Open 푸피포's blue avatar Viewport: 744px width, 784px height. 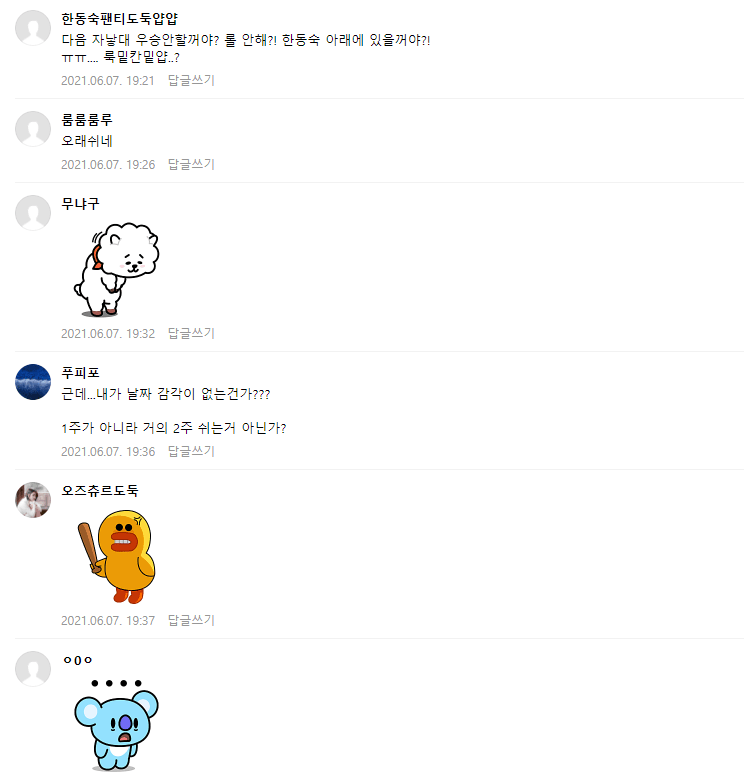(33, 382)
